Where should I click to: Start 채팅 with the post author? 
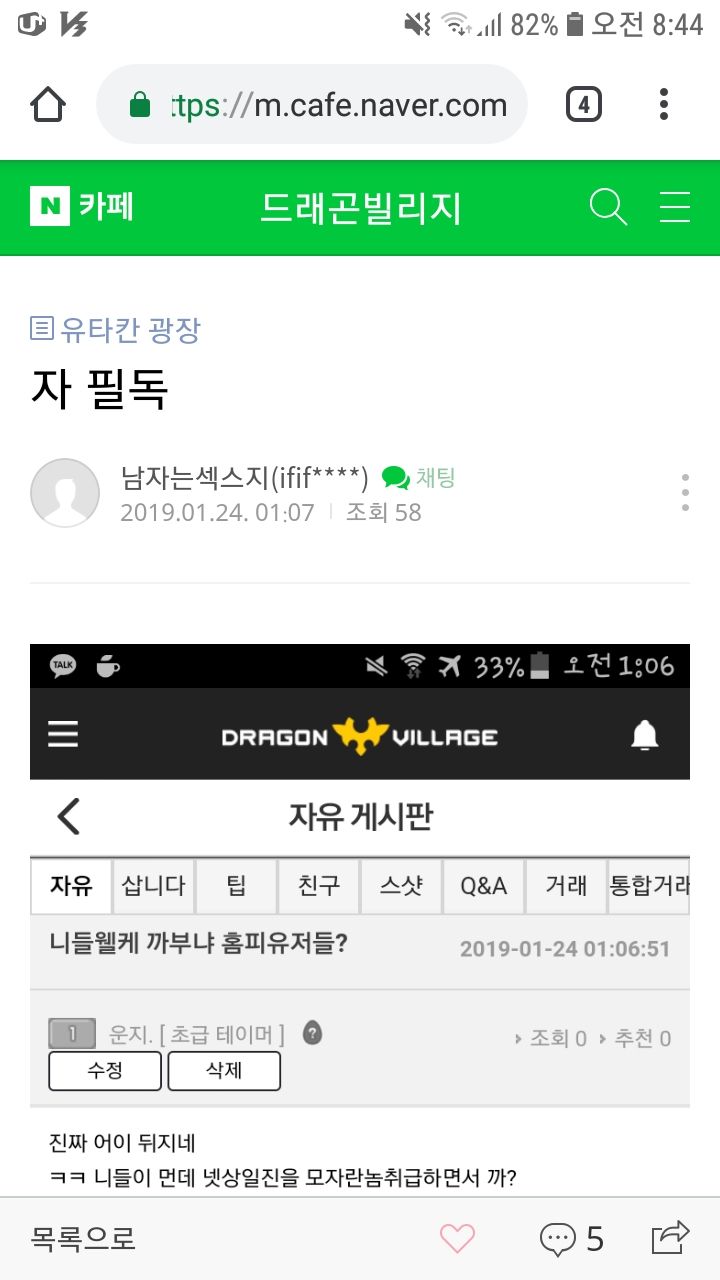[419, 478]
